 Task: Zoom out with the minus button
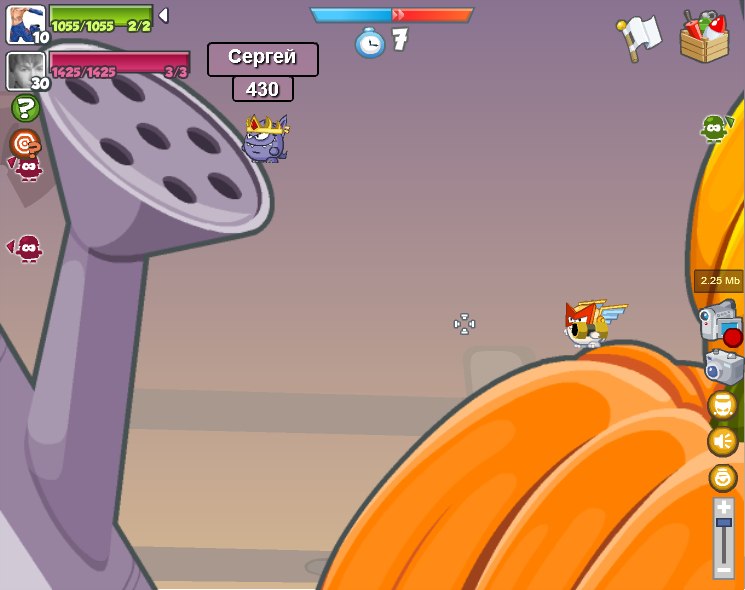point(723,569)
